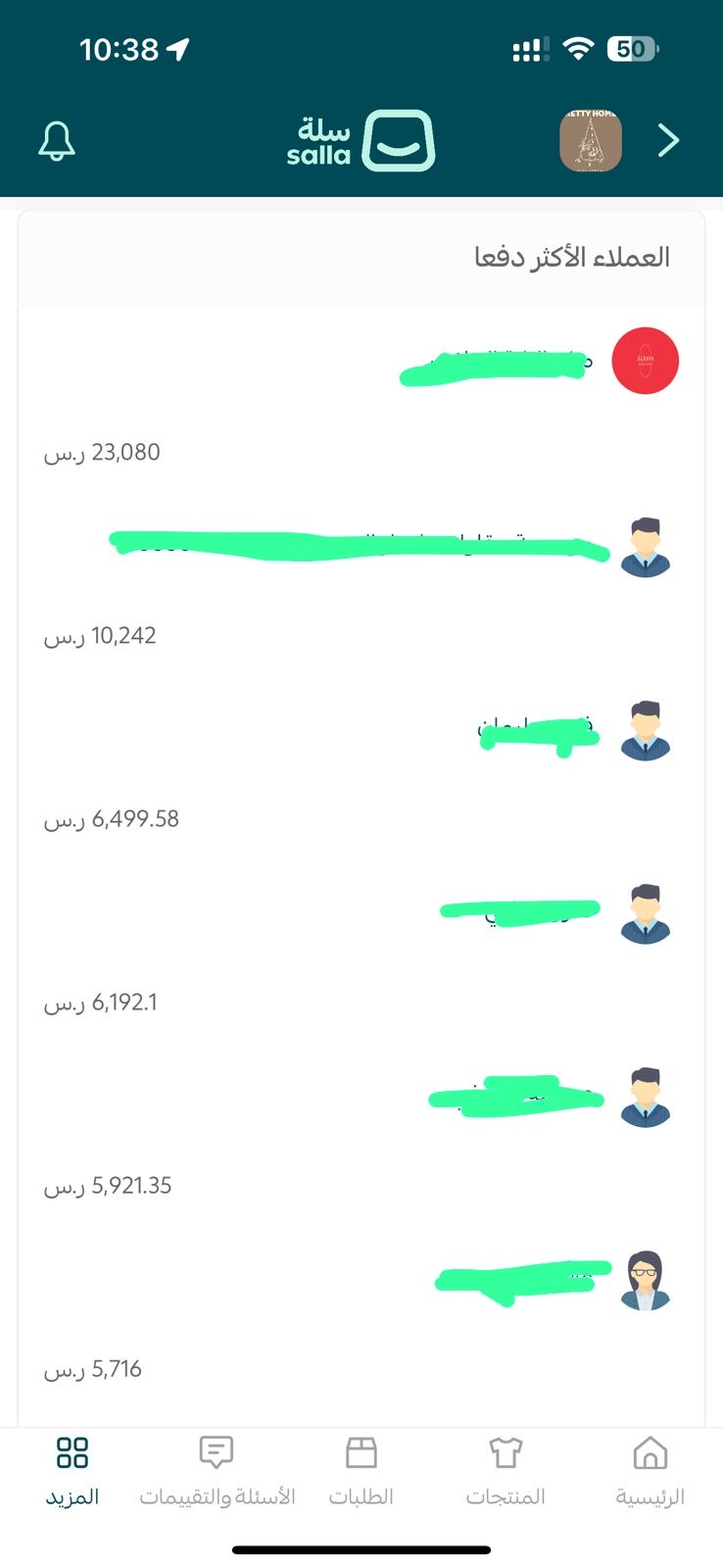Tap the store avatar in the header
This screenshot has height=1568, width=723.
click(x=591, y=141)
